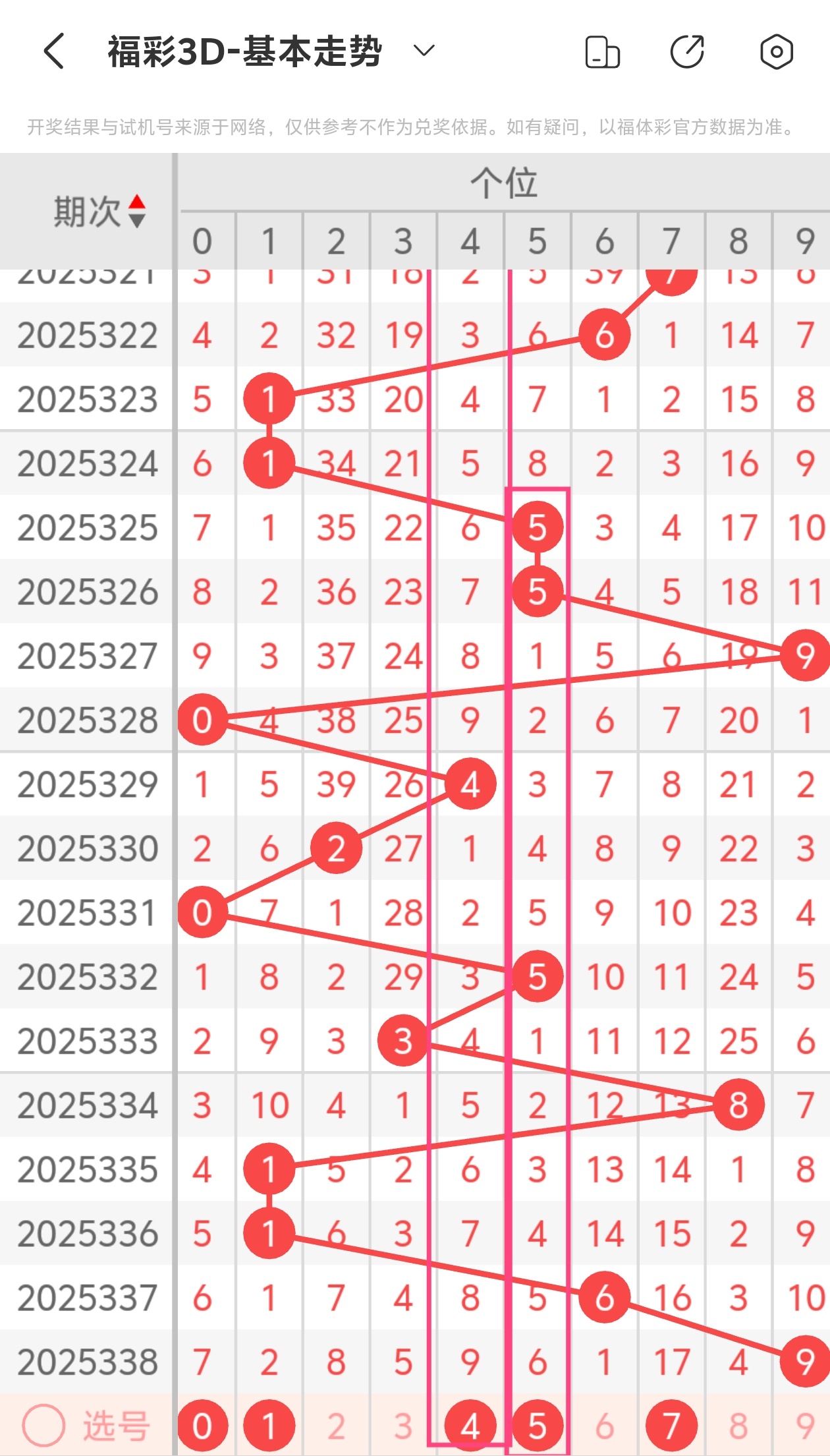Deselect number 7 in the 选号 row
Viewport: 830px width, 1456px height.
coord(671,1426)
